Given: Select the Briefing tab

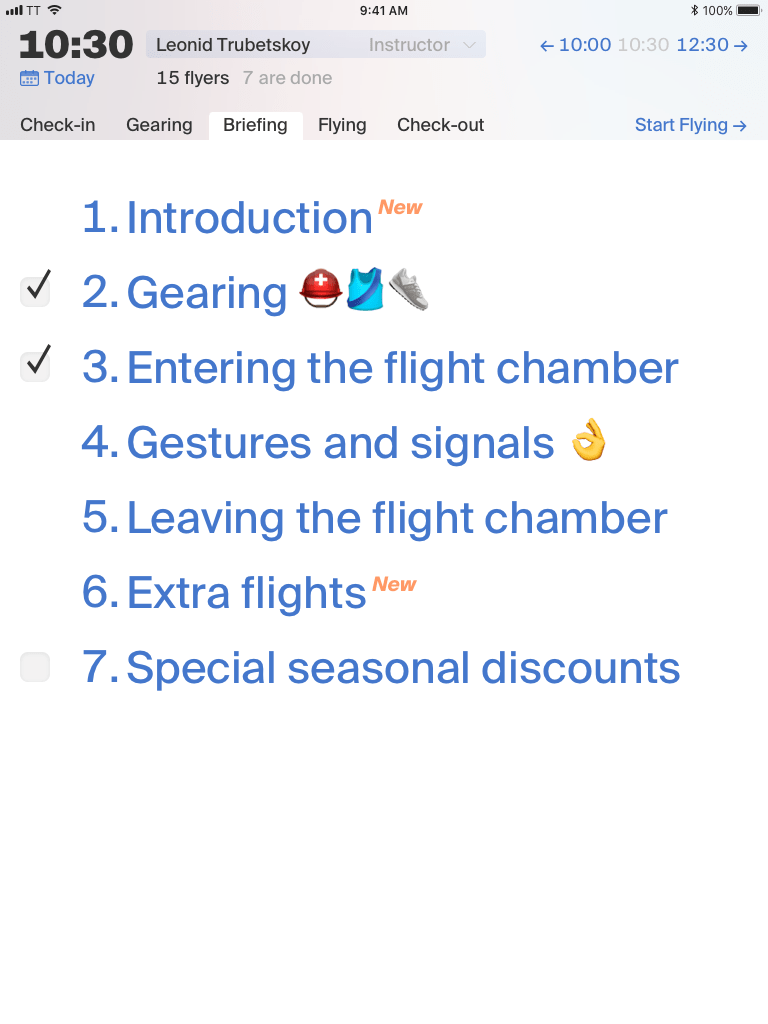Looking at the screenshot, I should tap(255, 125).
